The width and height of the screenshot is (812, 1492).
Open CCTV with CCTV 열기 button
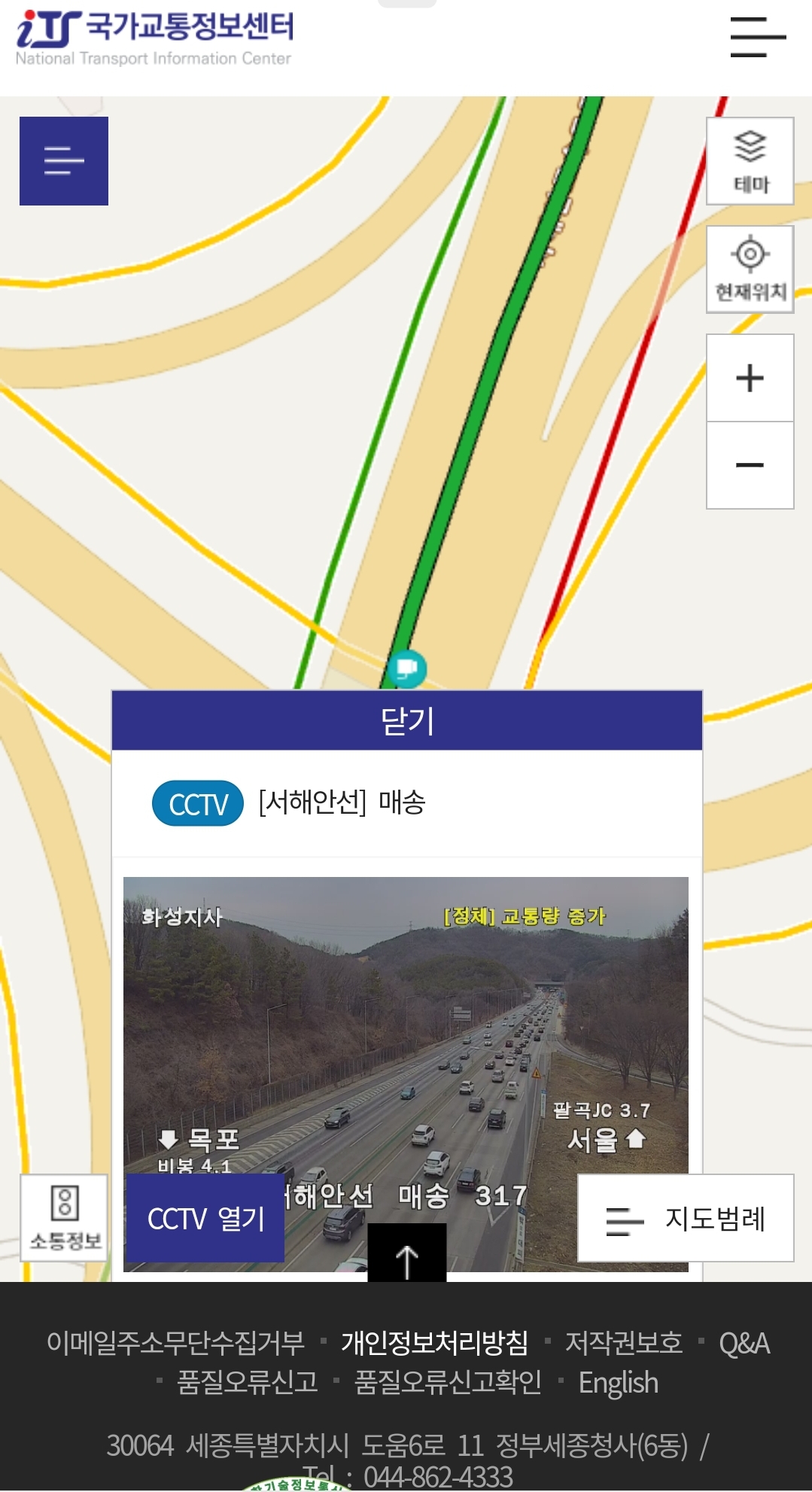205,1218
